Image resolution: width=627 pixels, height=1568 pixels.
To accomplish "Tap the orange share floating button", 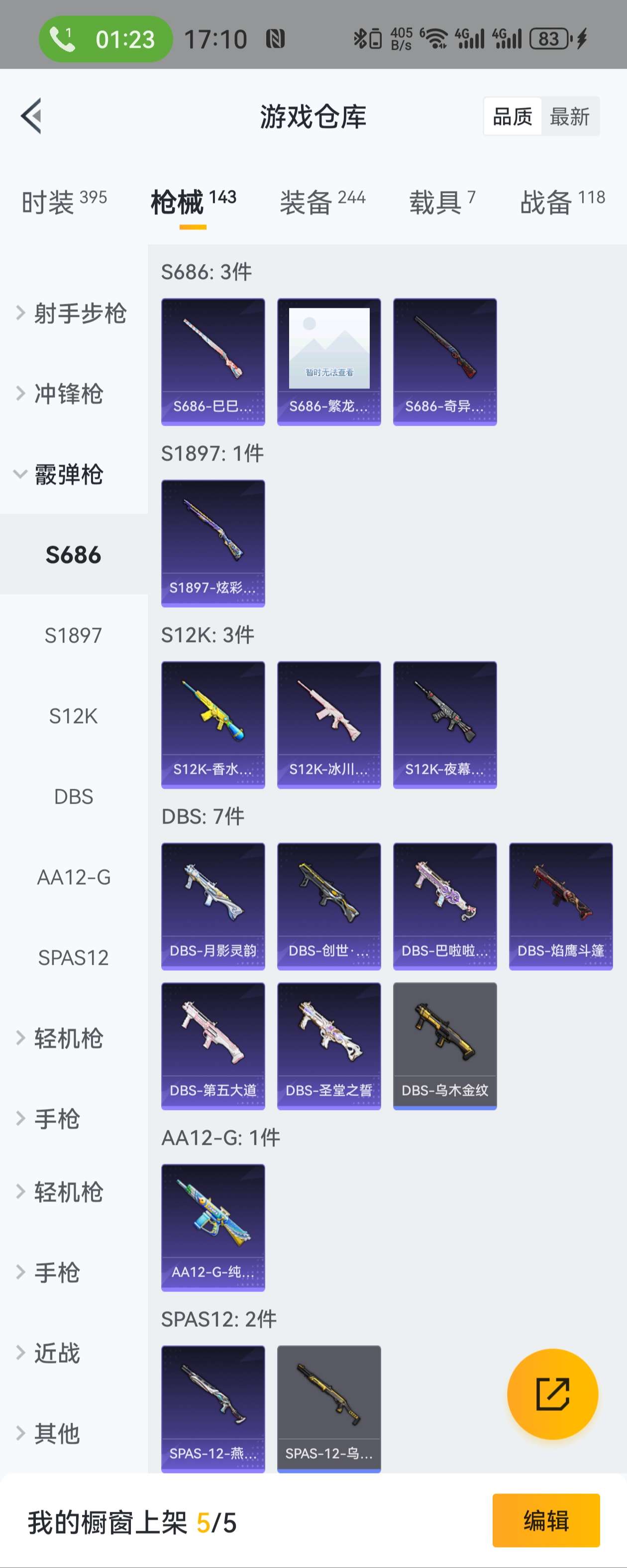I will pyautogui.click(x=552, y=1394).
